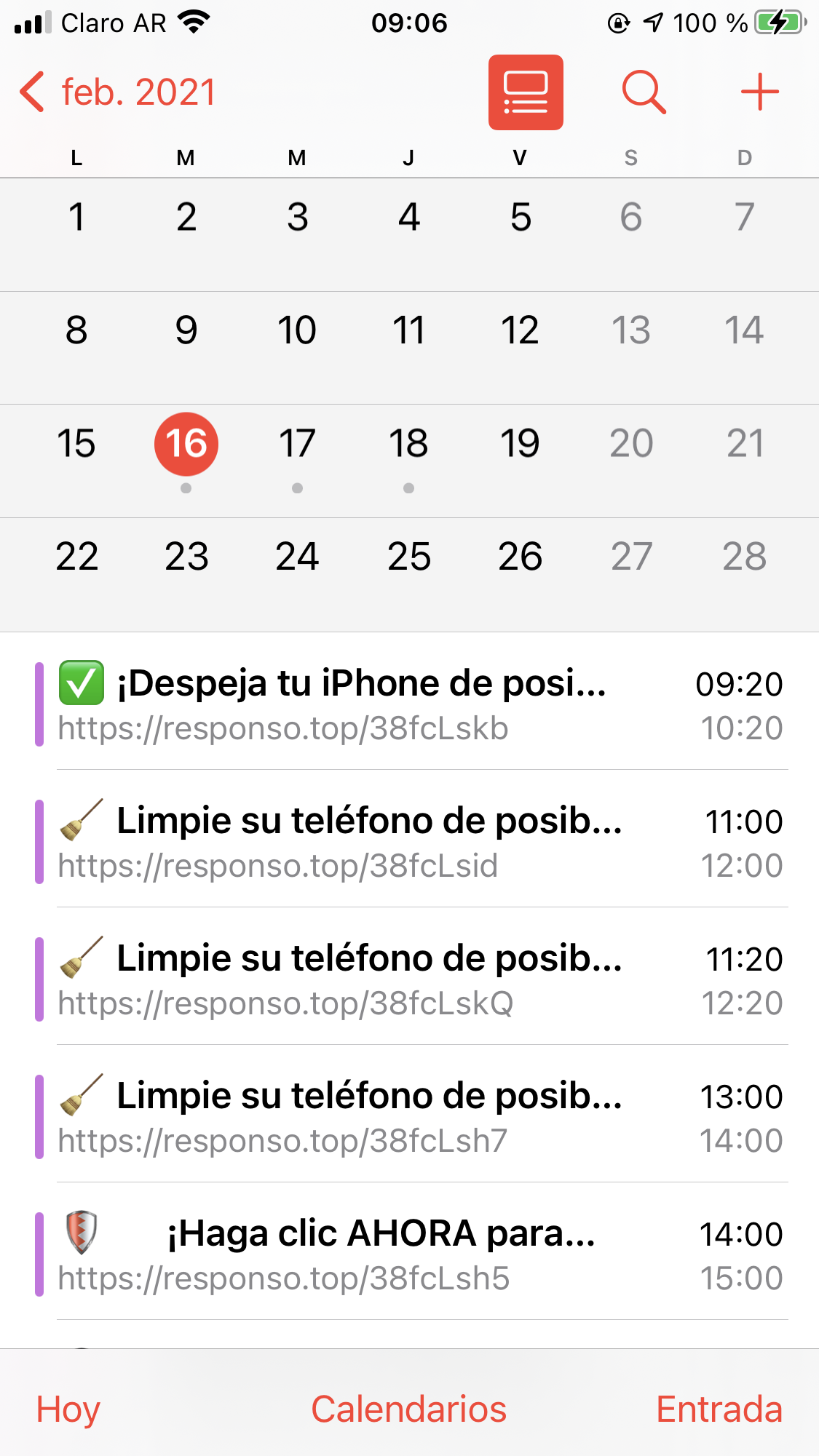Screen dimensions: 819x1456
Task: Open the 13:00 Limpie su teléfono event
Action: pos(408,1117)
